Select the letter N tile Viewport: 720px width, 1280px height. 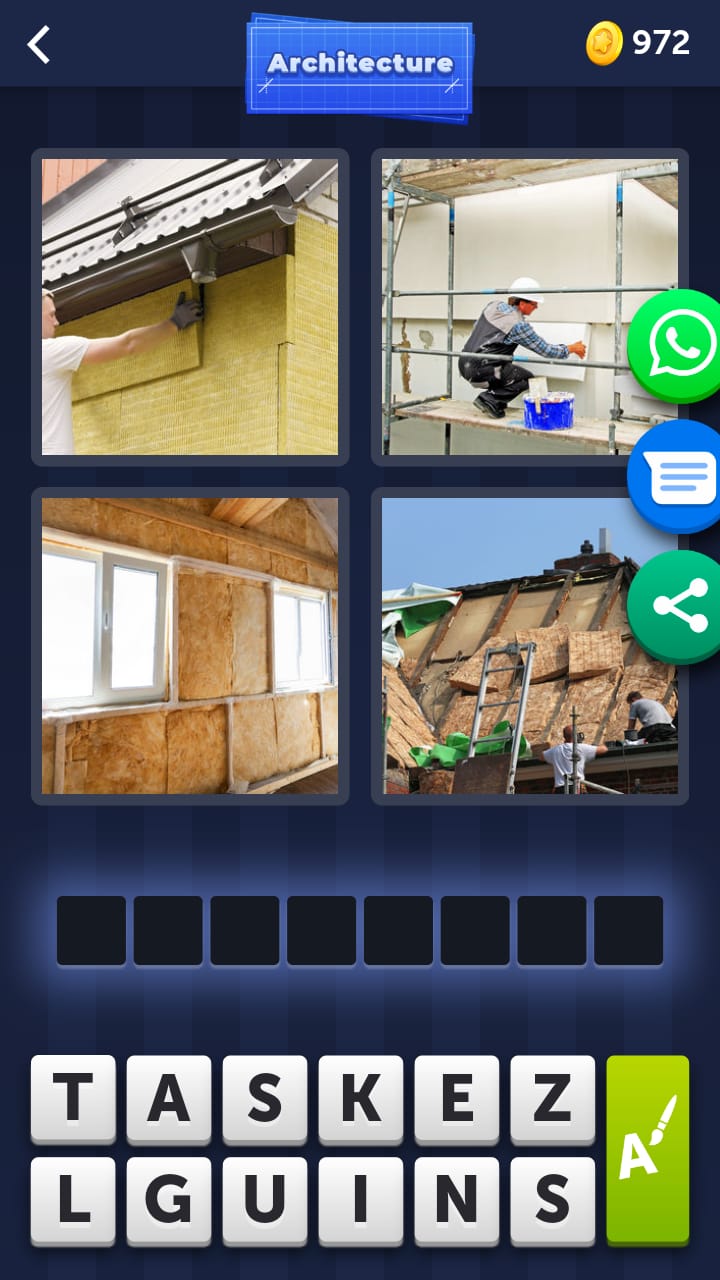tap(456, 1200)
